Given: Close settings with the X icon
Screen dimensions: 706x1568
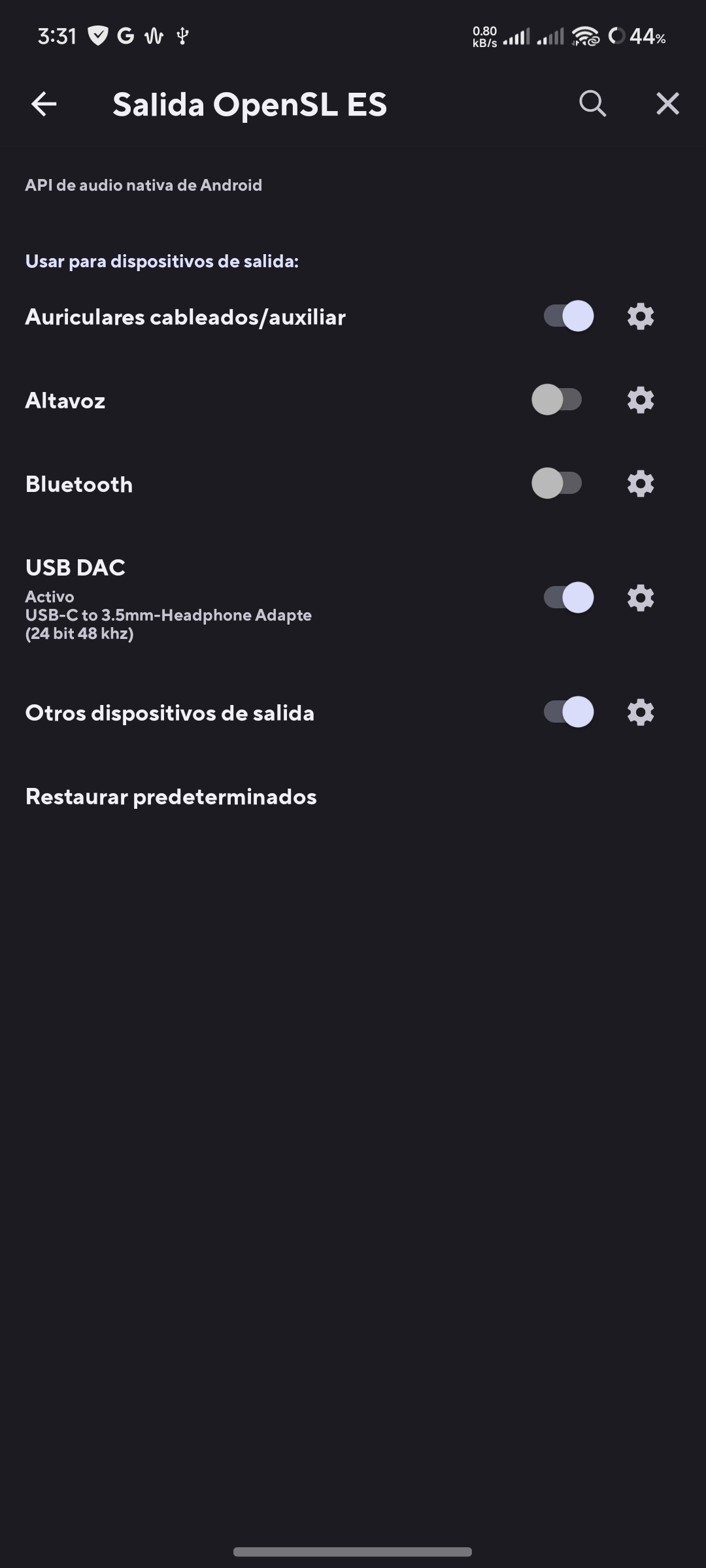Looking at the screenshot, I should tap(667, 104).
